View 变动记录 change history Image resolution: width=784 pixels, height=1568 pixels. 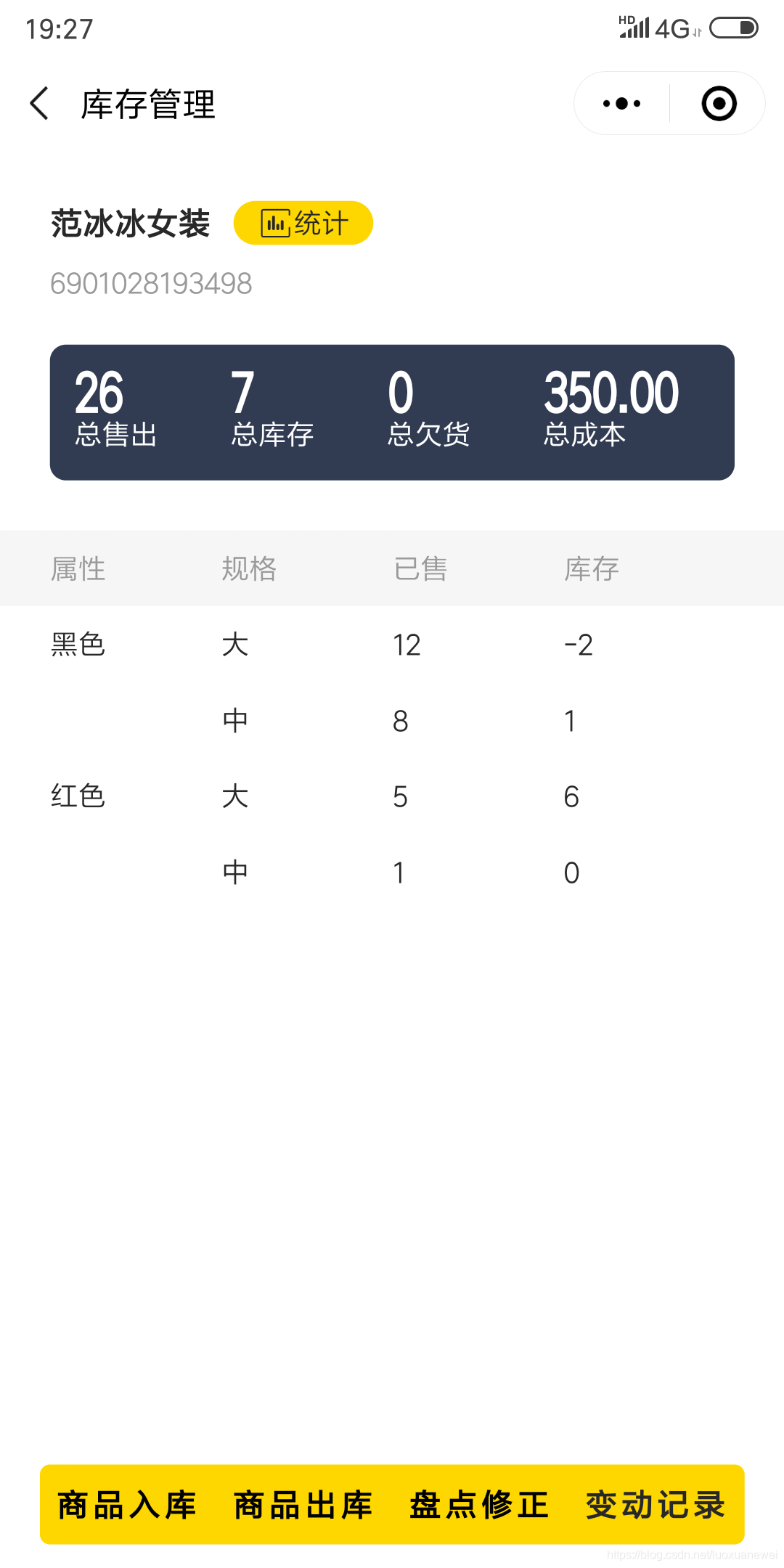[x=656, y=1505]
